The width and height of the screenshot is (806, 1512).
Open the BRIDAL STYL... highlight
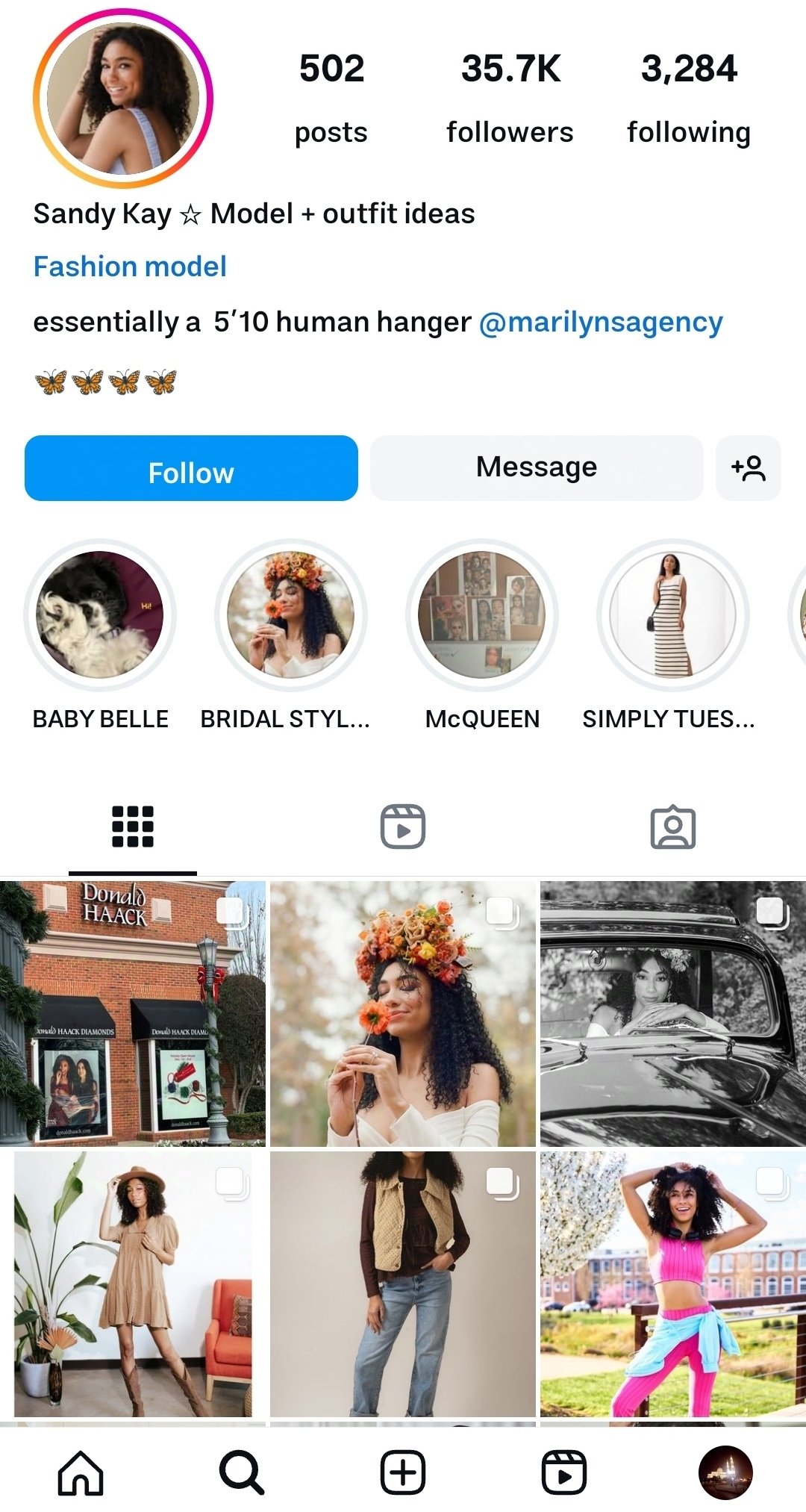pyautogui.click(x=291, y=615)
